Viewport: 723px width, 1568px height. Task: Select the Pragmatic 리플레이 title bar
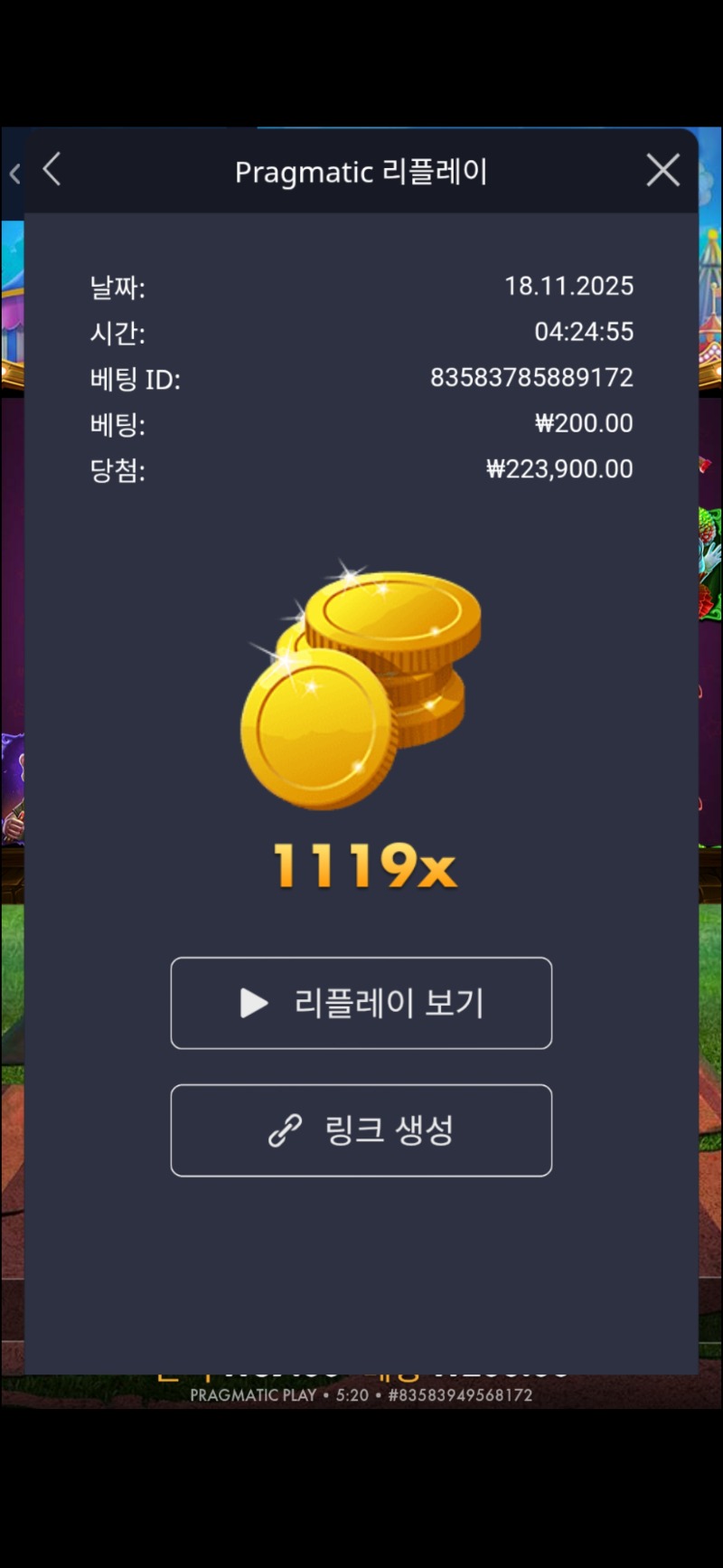point(361,172)
